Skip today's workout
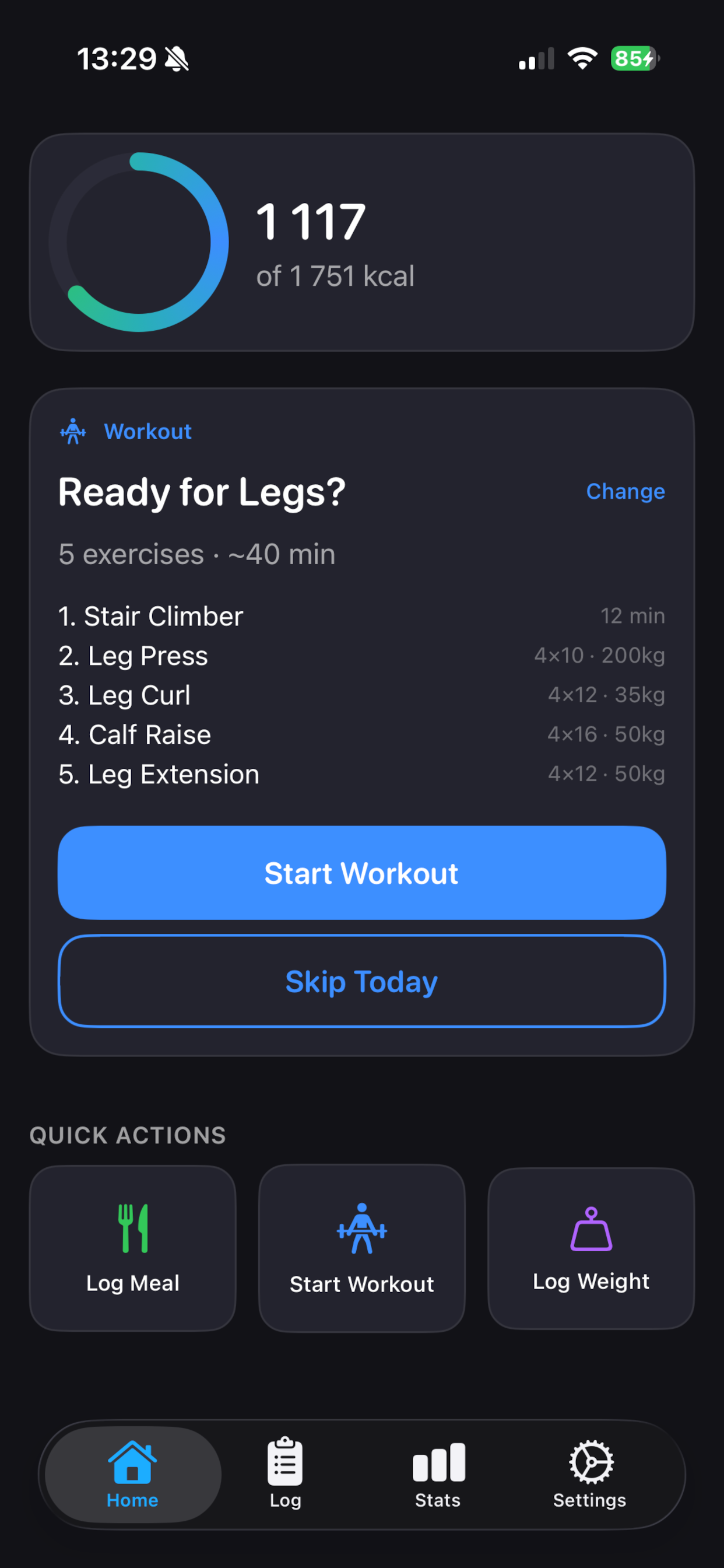Image resolution: width=724 pixels, height=1568 pixels. click(361, 981)
